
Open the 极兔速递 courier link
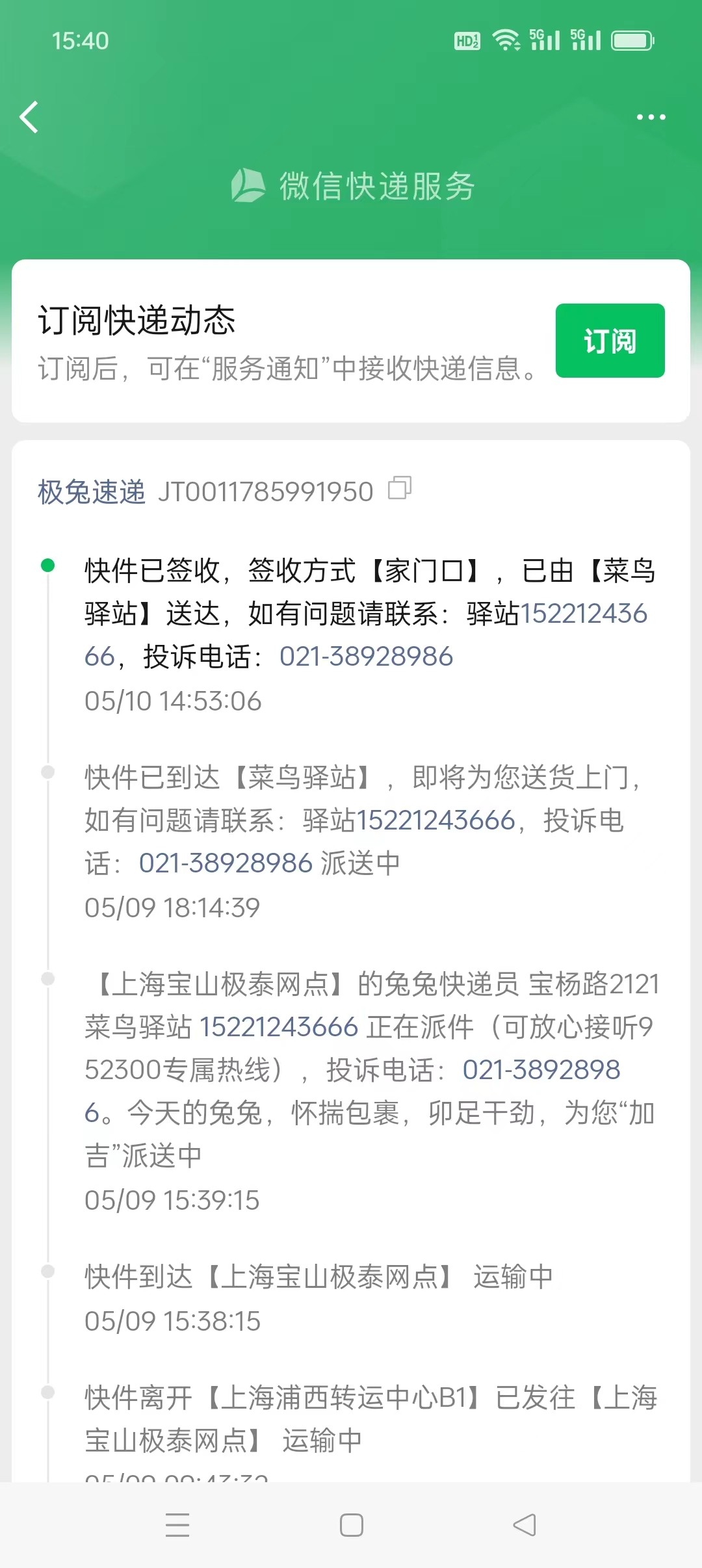(91, 492)
